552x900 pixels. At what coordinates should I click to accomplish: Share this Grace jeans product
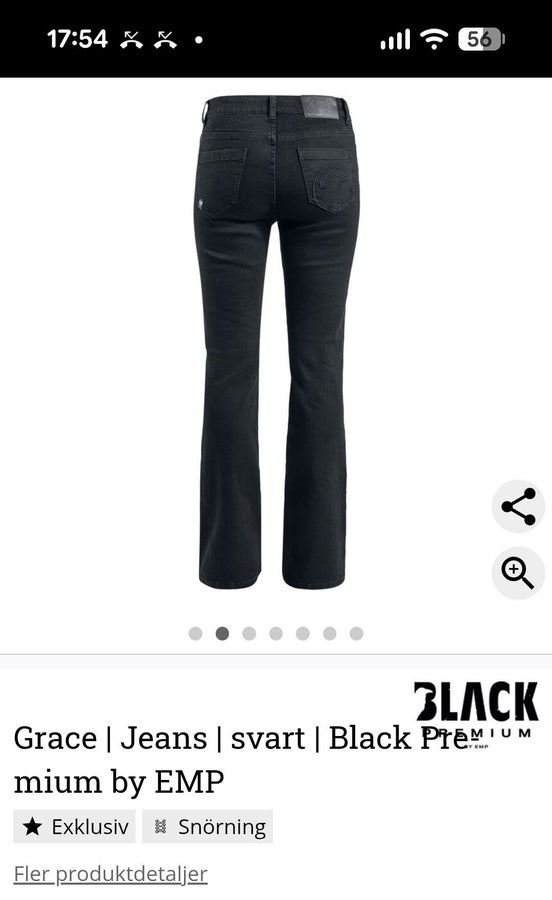coord(518,506)
